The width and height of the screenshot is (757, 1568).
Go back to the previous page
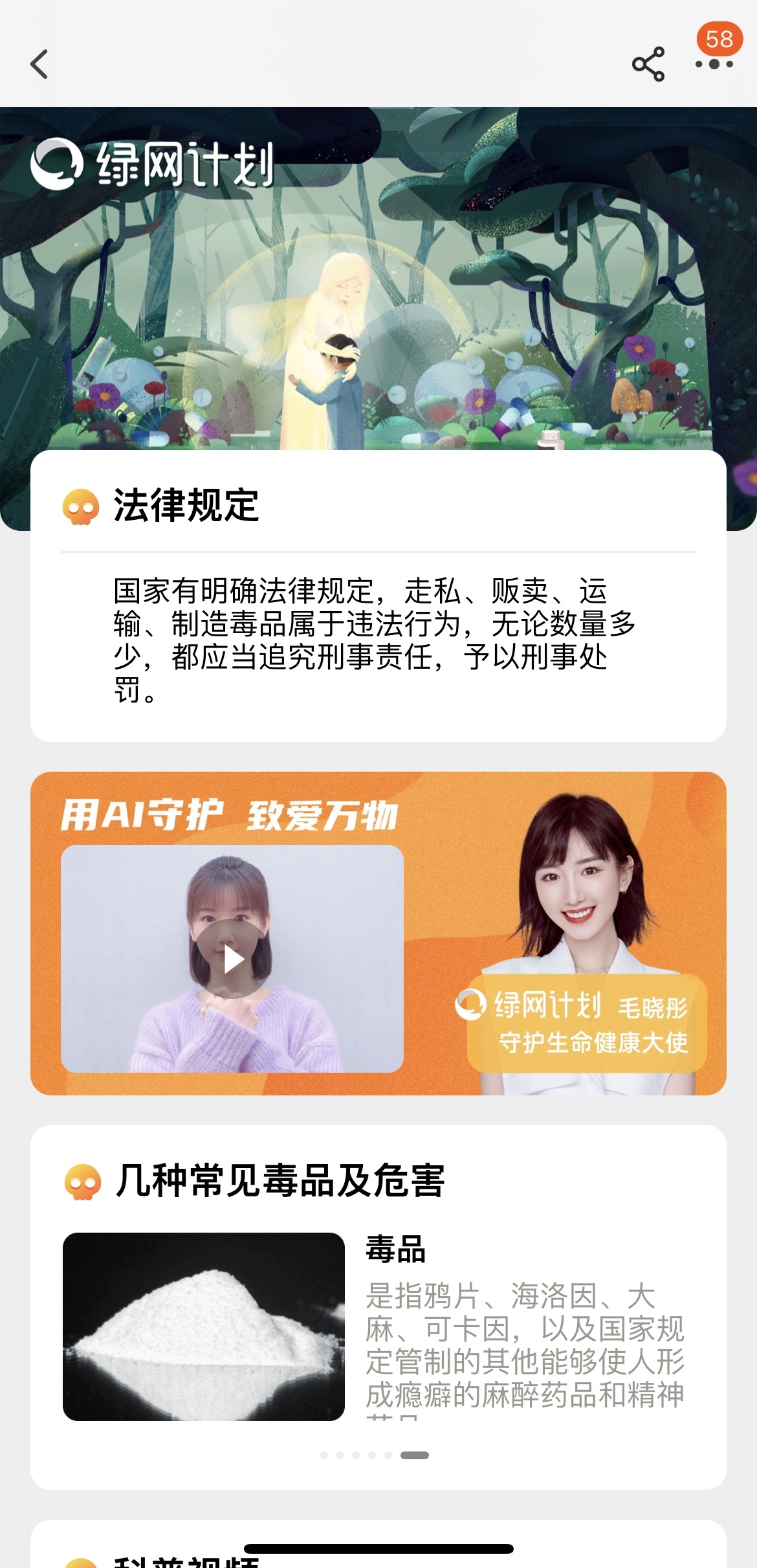click(x=39, y=64)
